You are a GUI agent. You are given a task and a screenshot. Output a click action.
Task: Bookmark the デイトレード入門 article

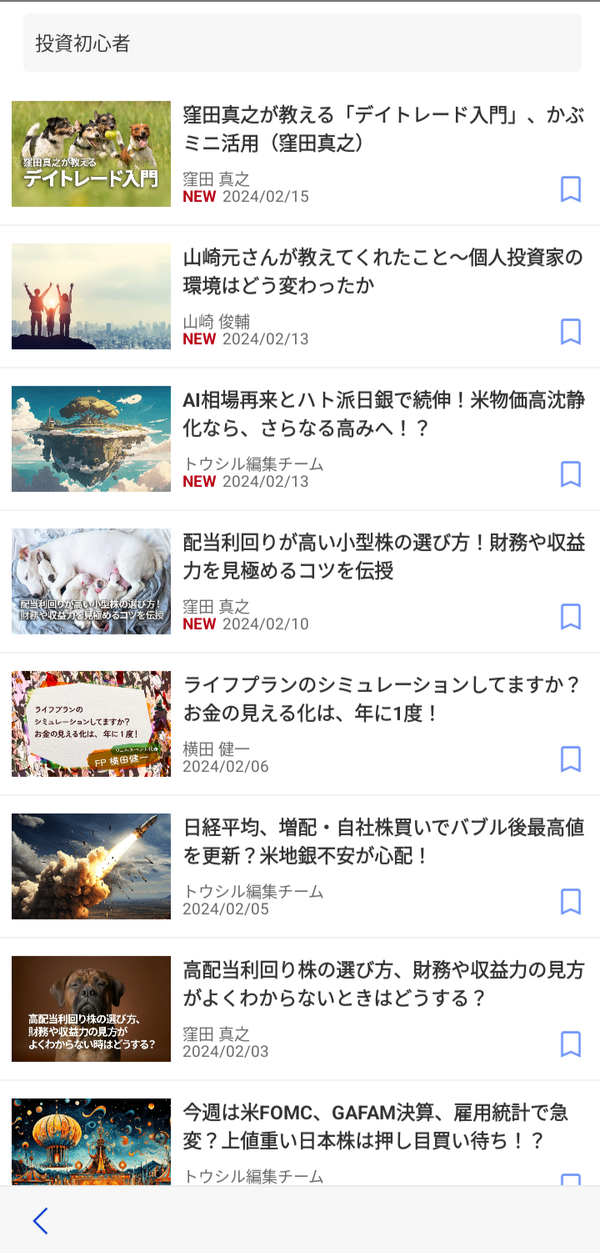[x=571, y=189]
